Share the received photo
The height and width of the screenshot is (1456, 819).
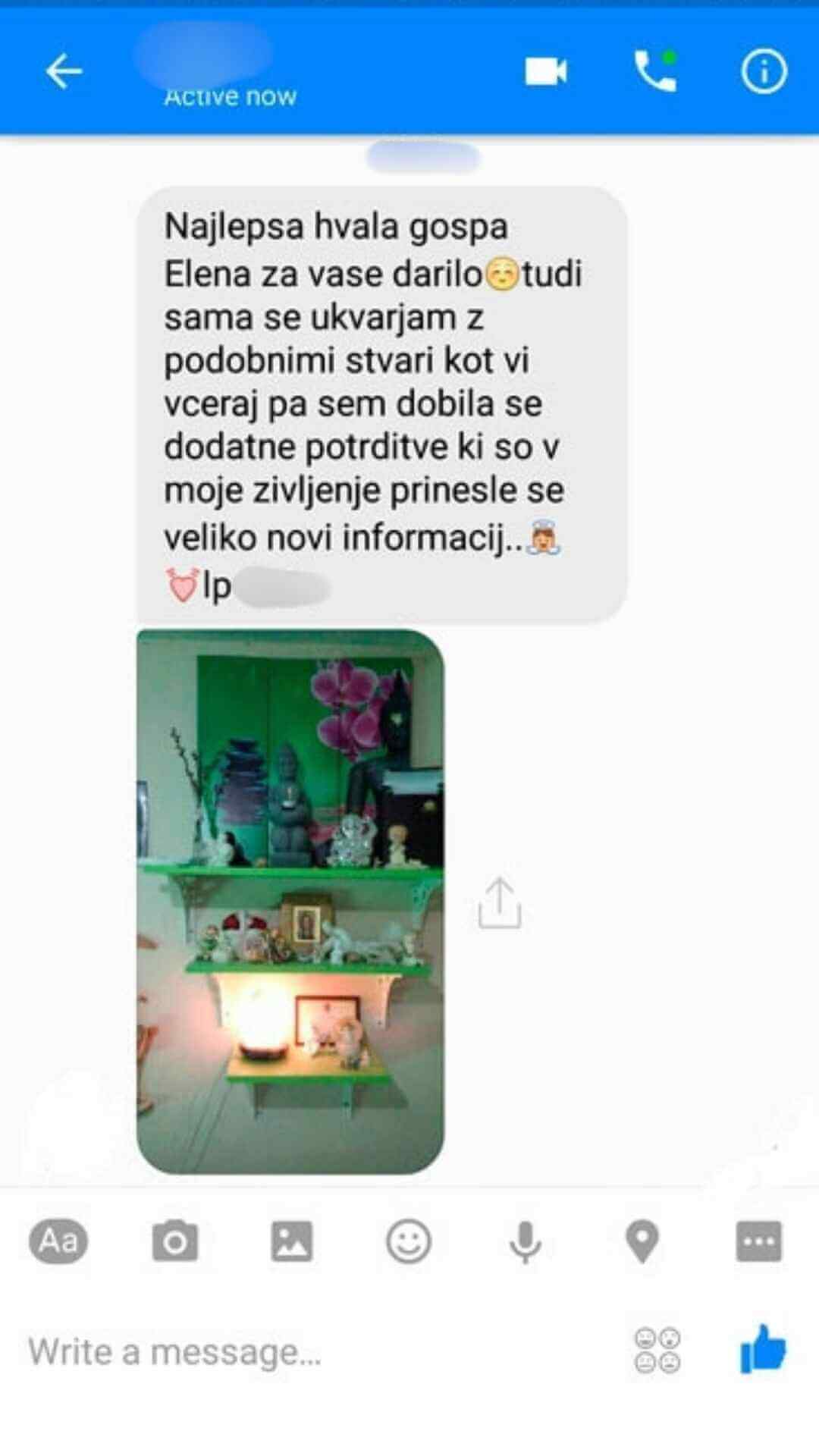(500, 903)
